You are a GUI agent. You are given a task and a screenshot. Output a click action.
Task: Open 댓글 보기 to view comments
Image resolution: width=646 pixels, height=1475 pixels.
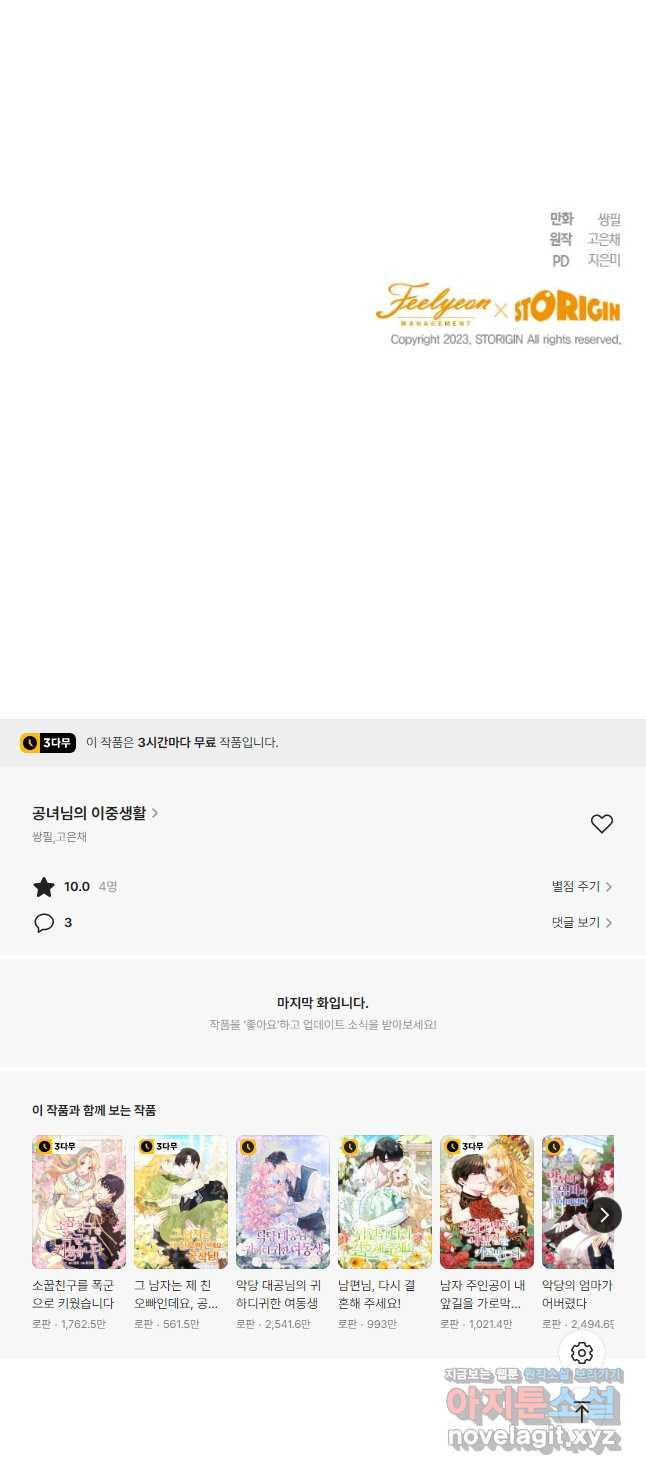tap(581, 922)
